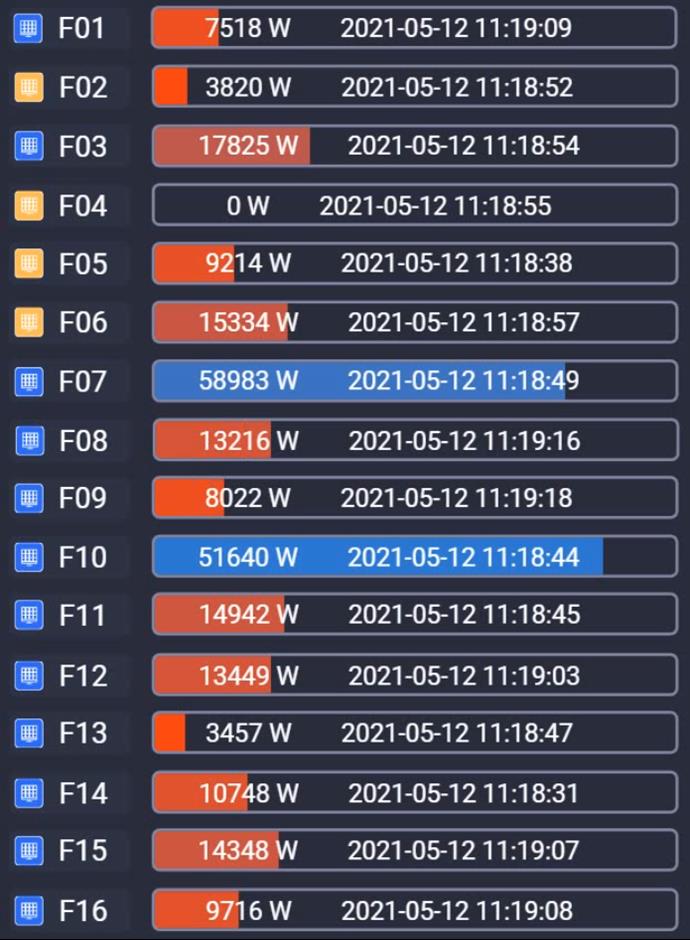Open F09 with 8022 W

click(x=414, y=498)
